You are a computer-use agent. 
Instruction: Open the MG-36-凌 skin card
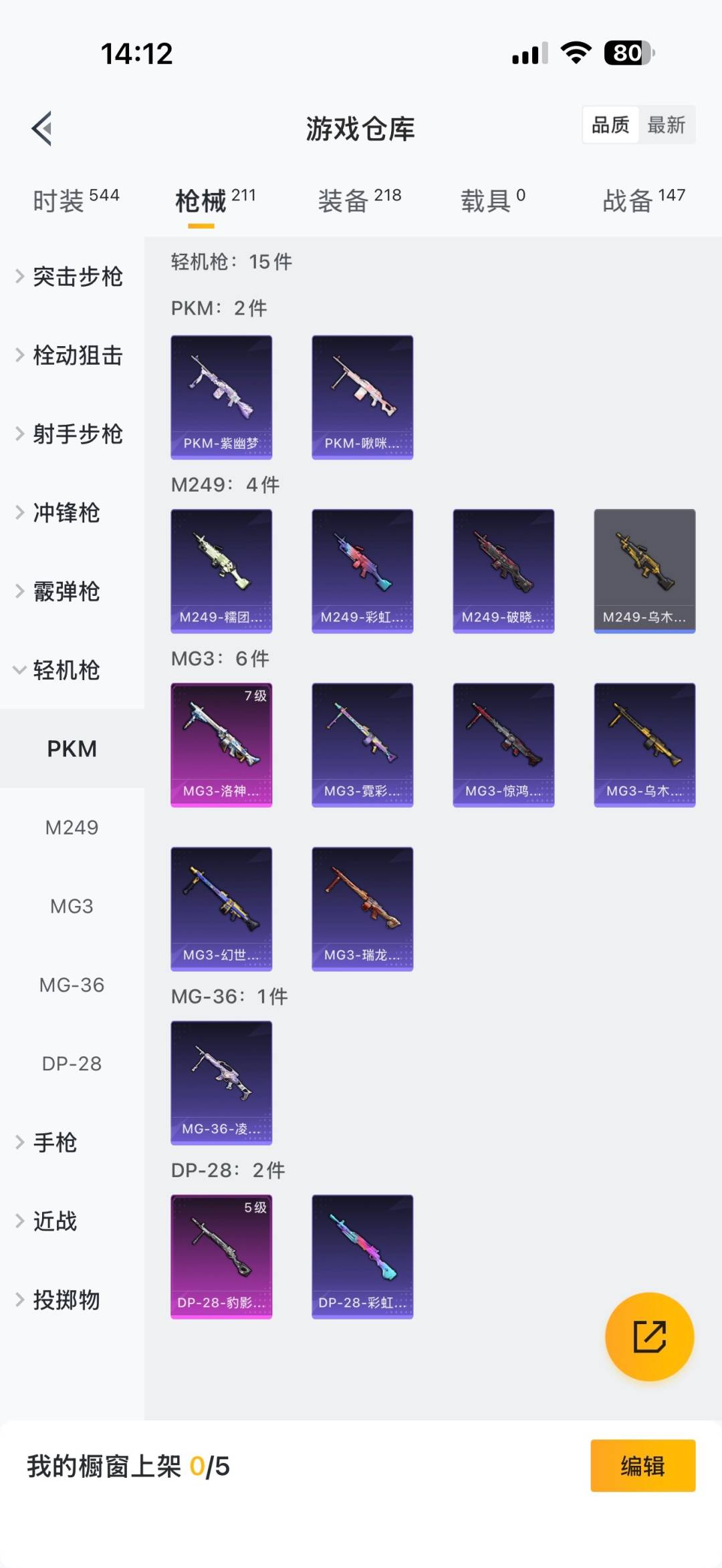coord(221,1082)
